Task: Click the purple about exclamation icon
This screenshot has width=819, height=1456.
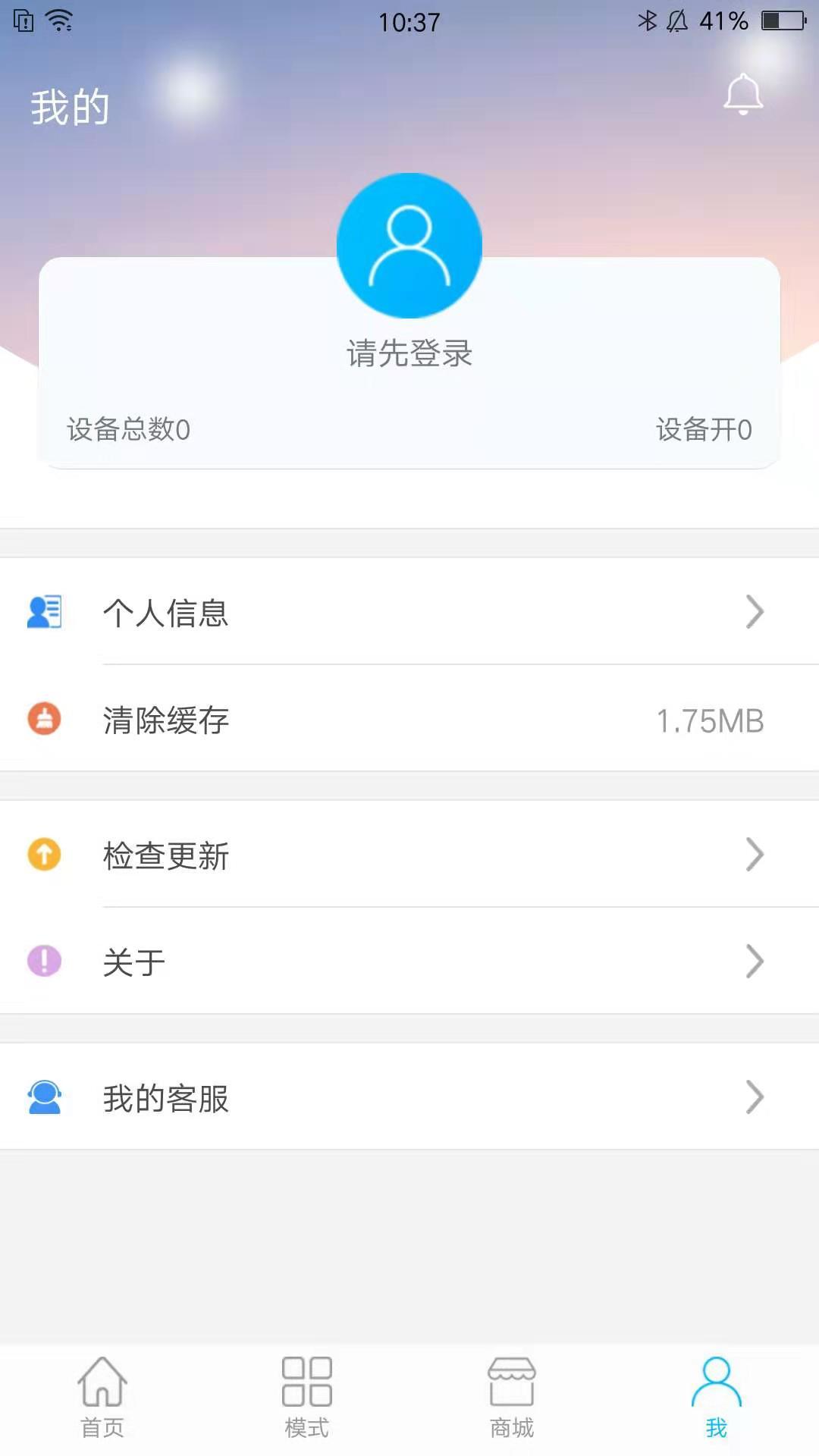Action: [x=45, y=962]
